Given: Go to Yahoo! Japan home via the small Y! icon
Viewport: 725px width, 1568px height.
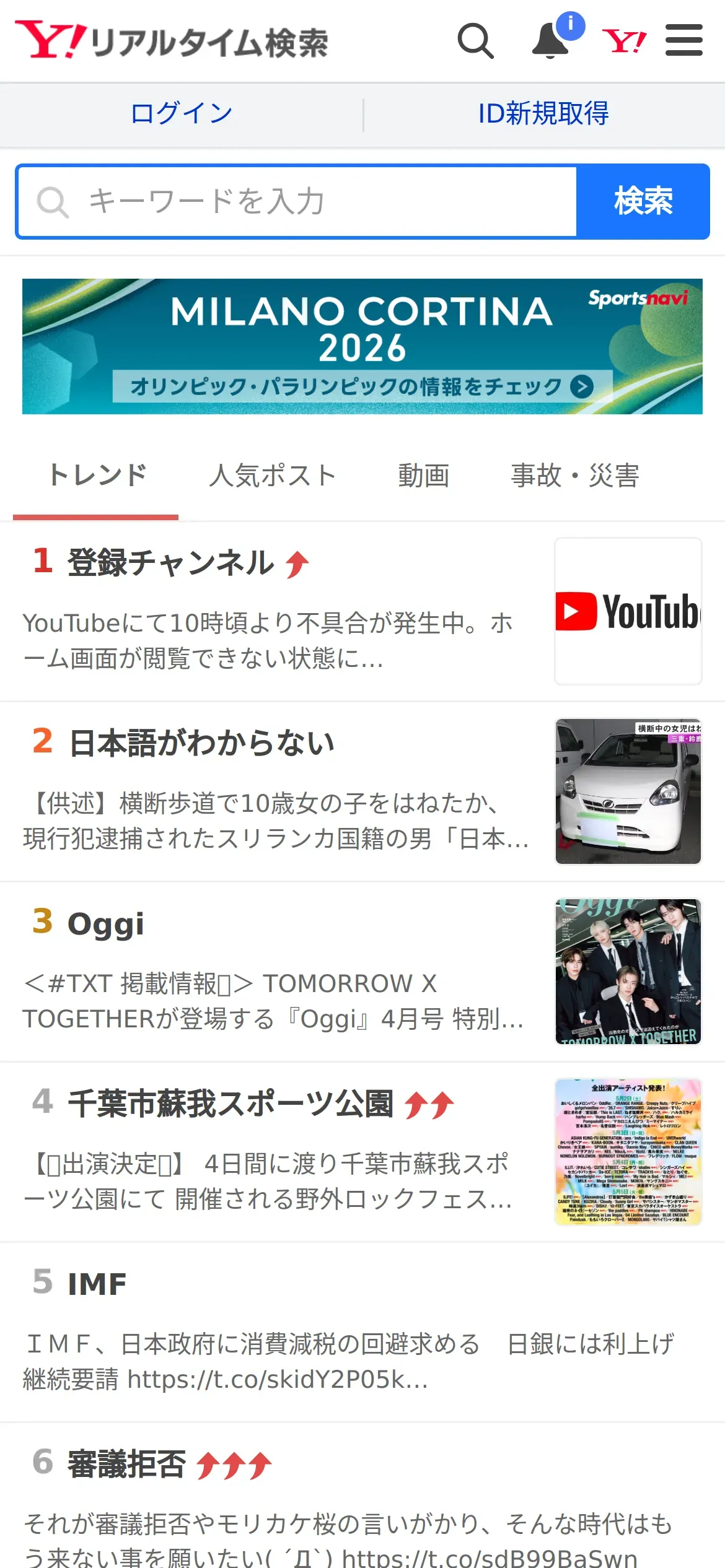Looking at the screenshot, I should [x=624, y=41].
